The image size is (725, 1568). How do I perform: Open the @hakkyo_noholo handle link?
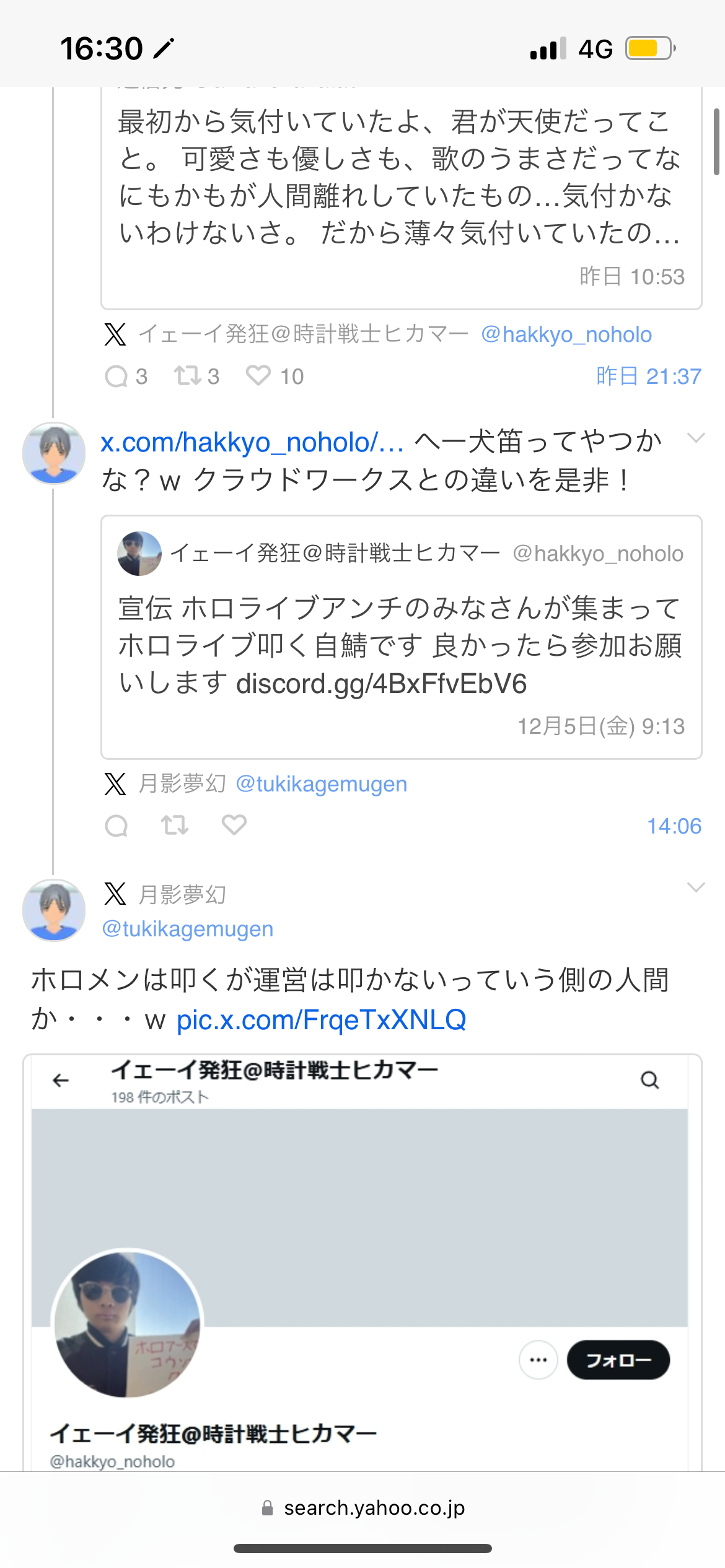[566, 334]
